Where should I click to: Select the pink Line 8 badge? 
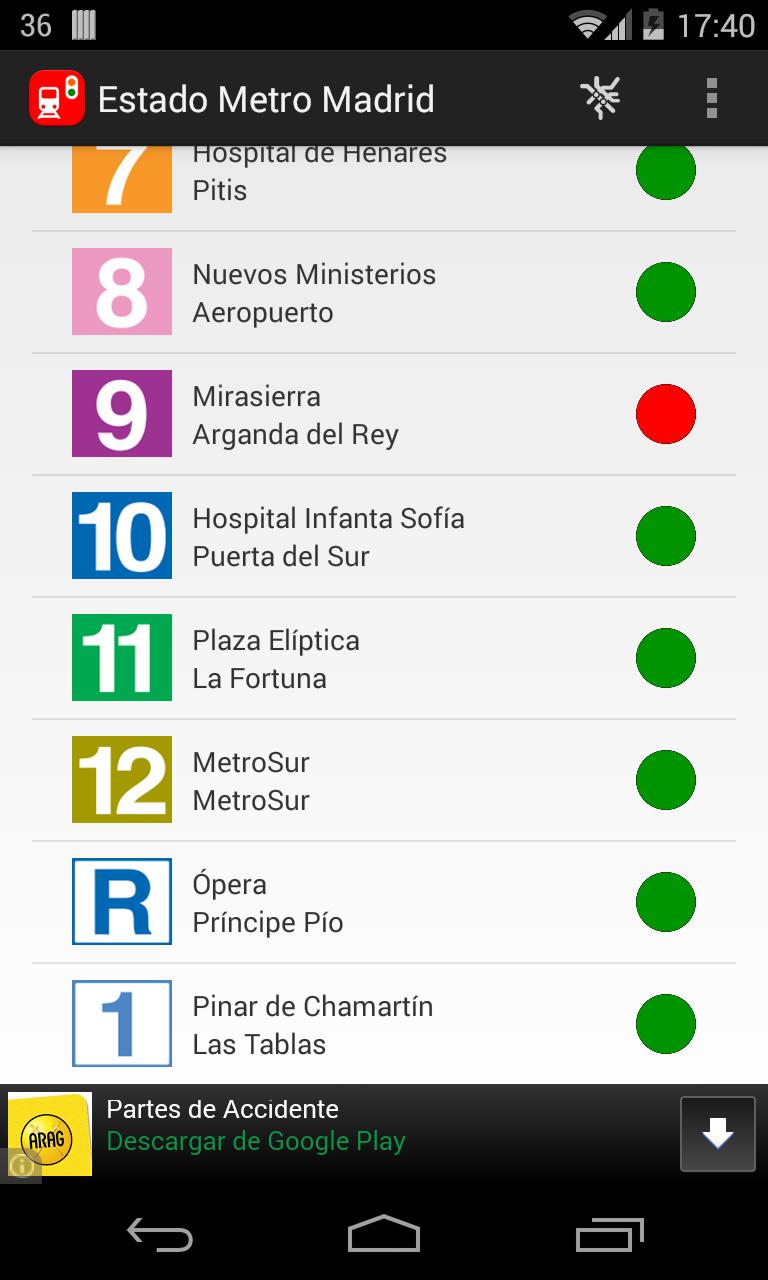(x=121, y=292)
